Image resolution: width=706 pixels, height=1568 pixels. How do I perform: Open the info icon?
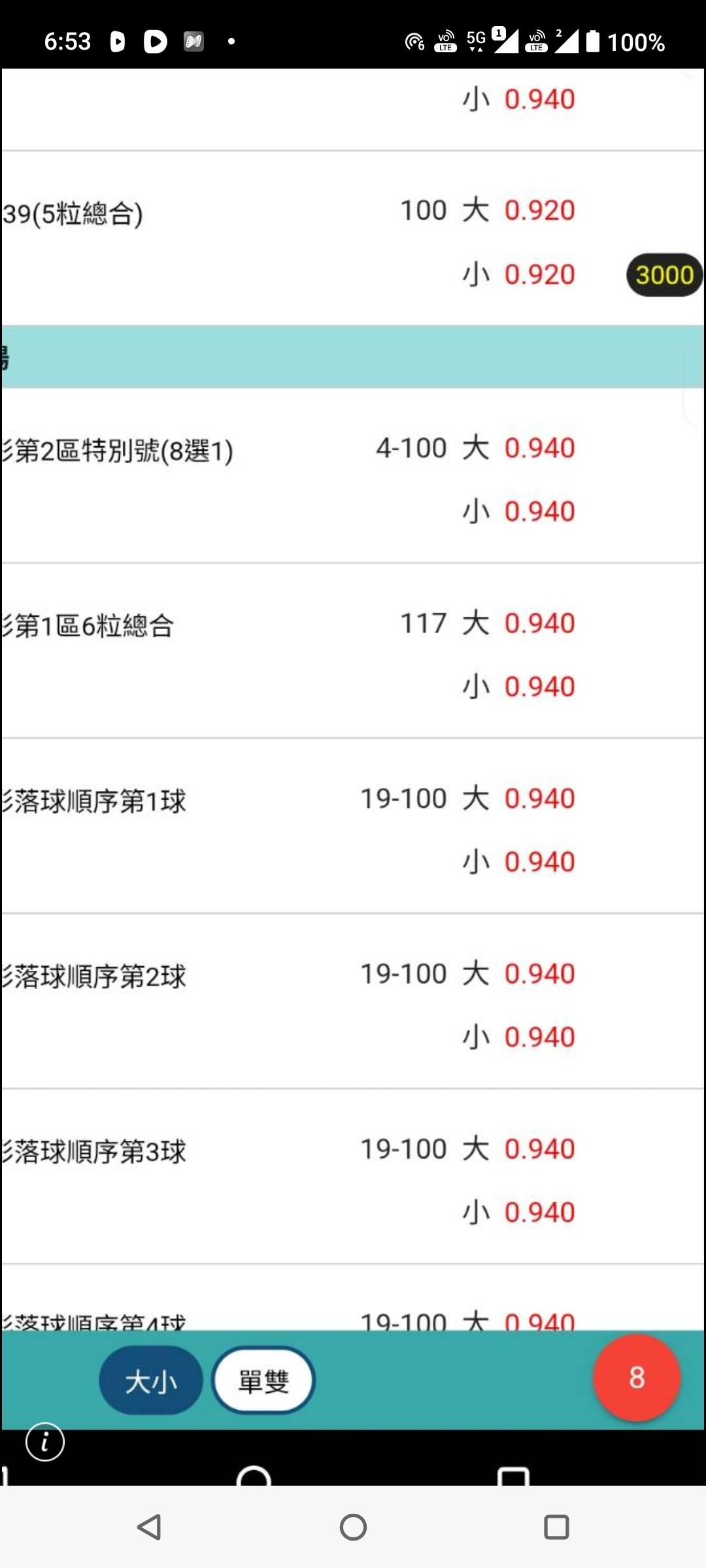click(x=45, y=1441)
